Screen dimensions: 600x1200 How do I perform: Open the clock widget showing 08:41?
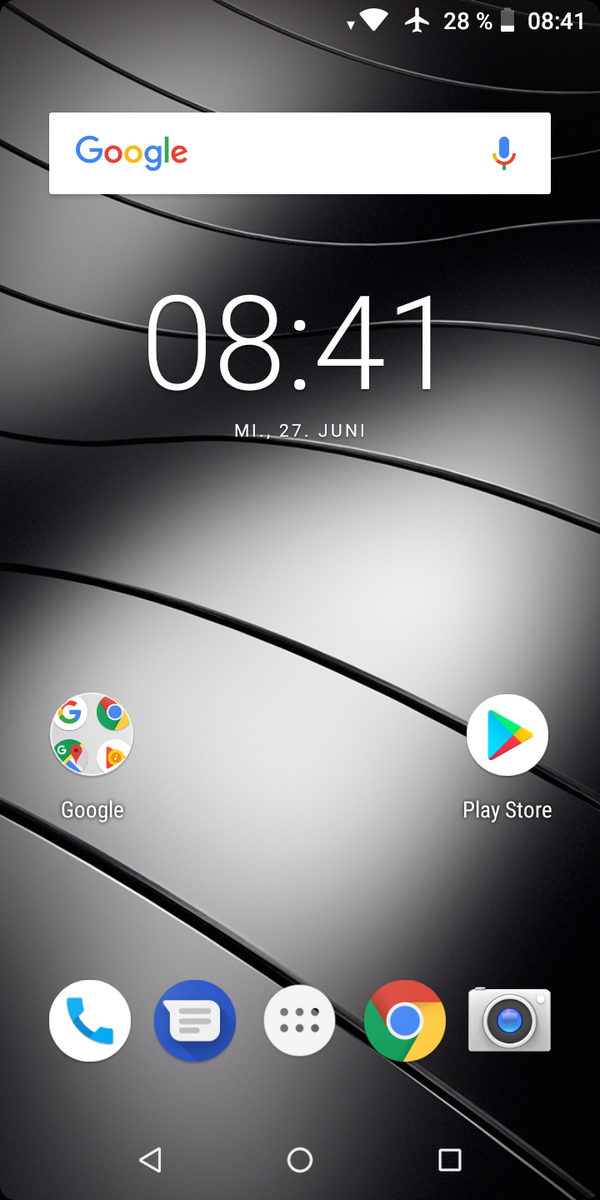click(x=294, y=343)
